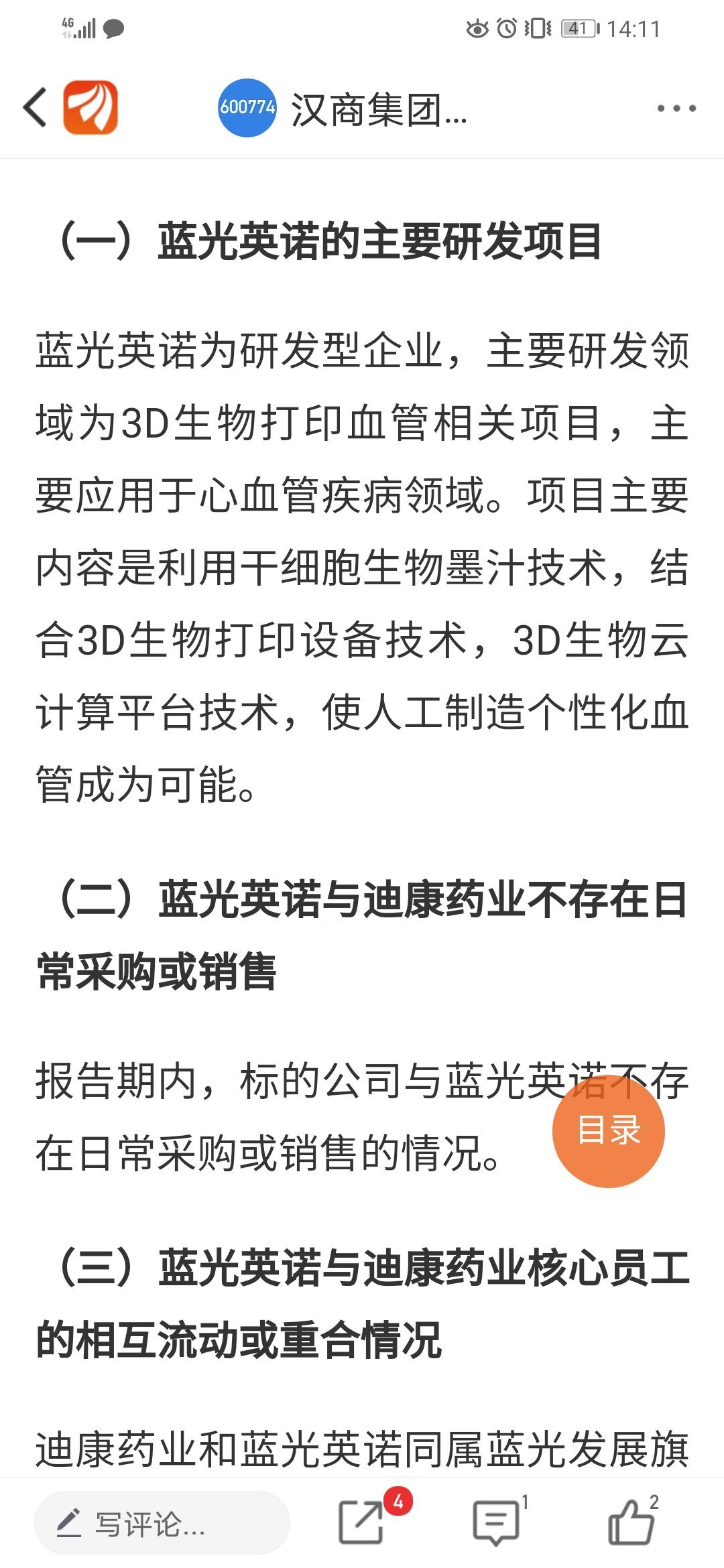Tap the 写评论 comment field
724x1568 pixels.
[x=162, y=1523]
